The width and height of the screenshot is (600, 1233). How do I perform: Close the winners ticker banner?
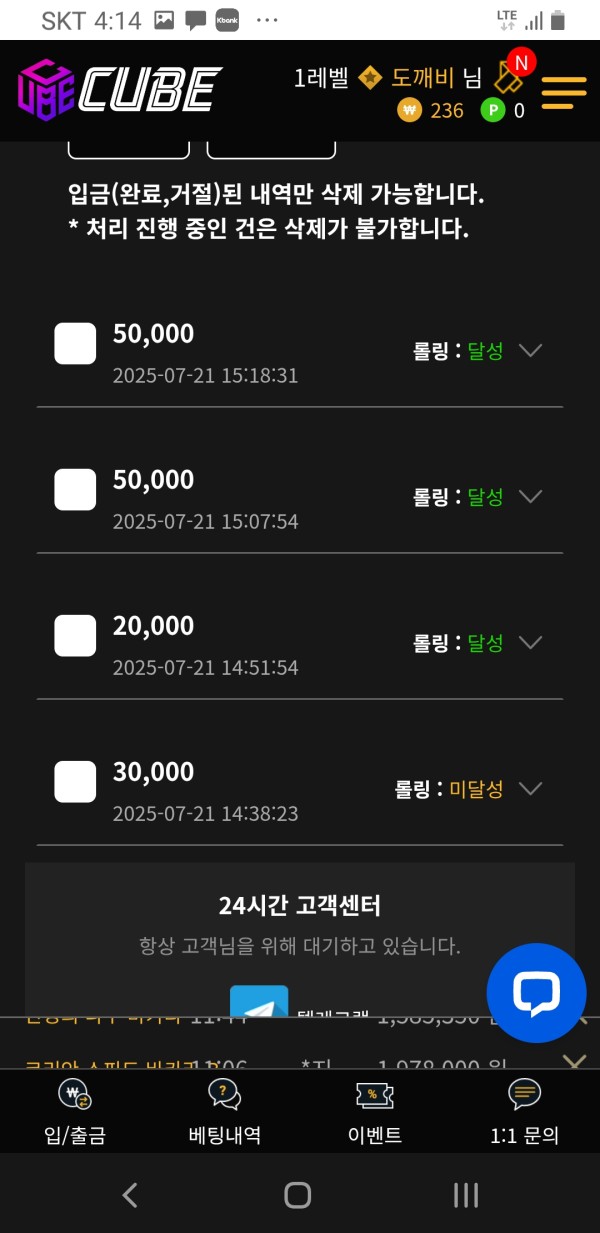574,1060
